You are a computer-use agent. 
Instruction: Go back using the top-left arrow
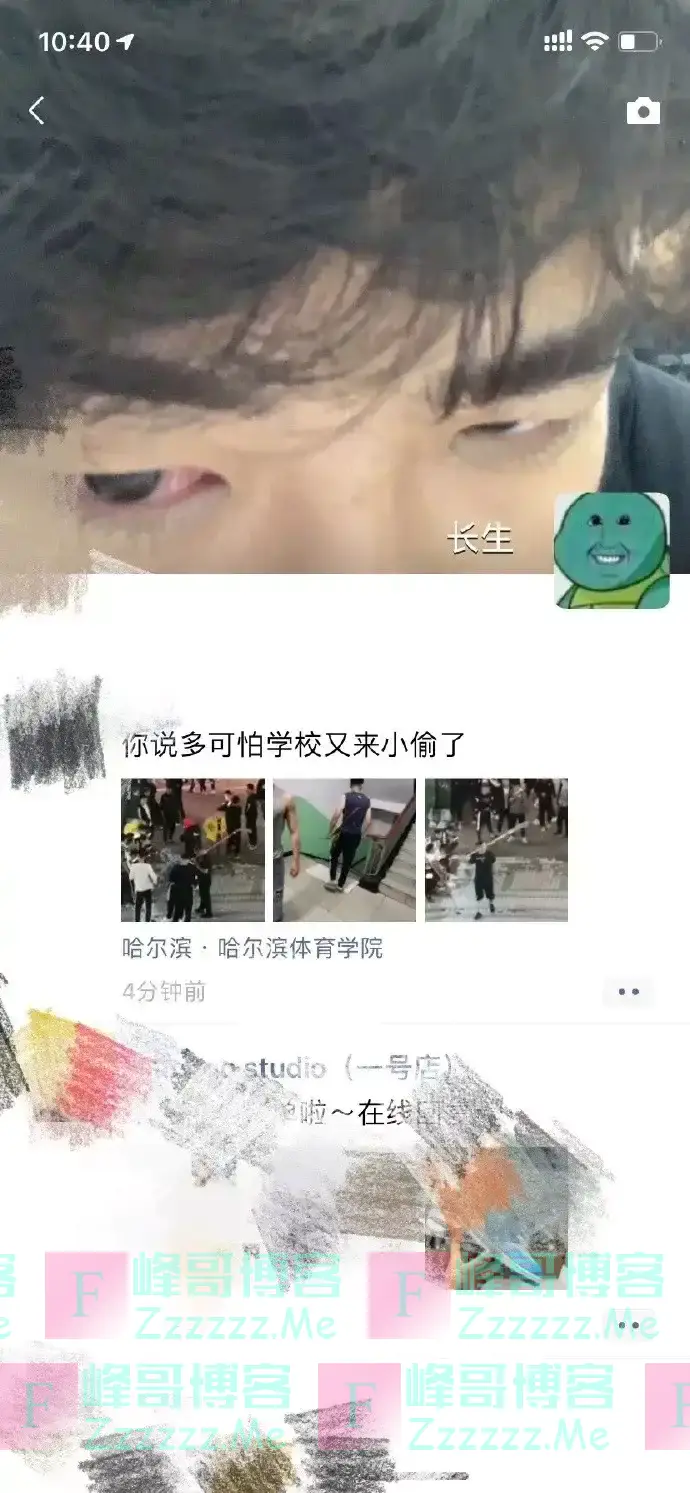click(x=37, y=110)
